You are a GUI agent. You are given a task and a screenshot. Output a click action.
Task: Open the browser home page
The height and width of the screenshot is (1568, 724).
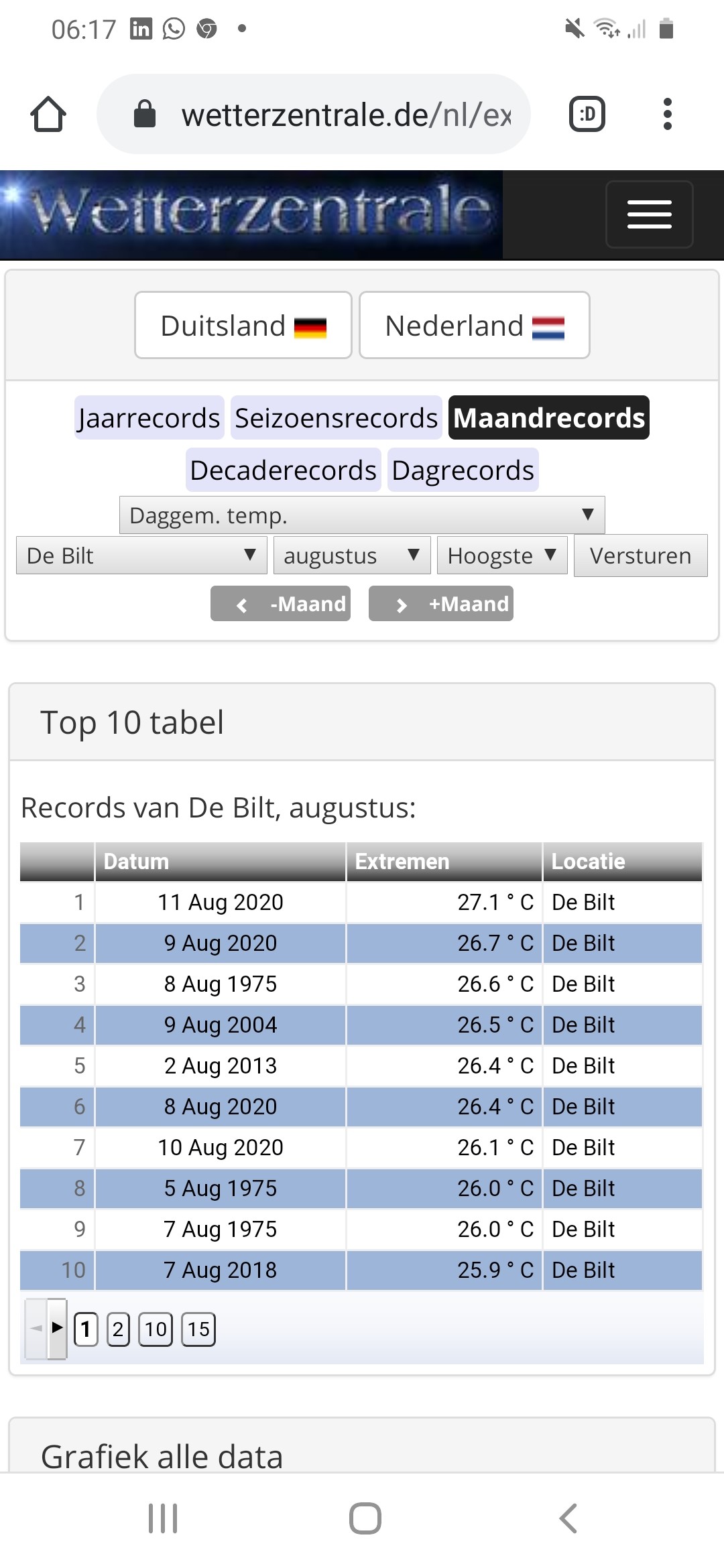(x=48, y=114)
